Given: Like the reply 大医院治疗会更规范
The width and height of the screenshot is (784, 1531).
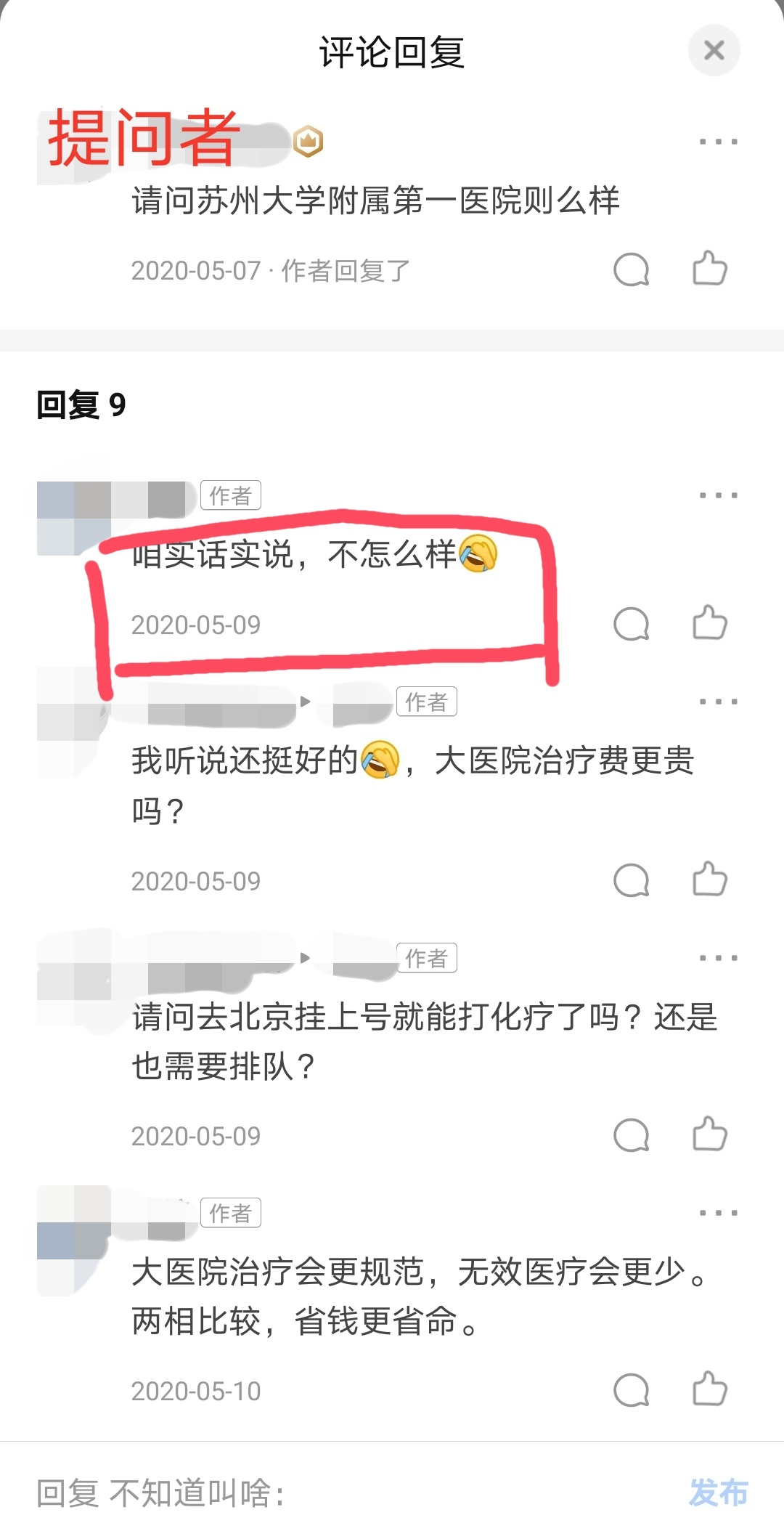Looking at the screenshot, I should click(x=709, y=1389).
